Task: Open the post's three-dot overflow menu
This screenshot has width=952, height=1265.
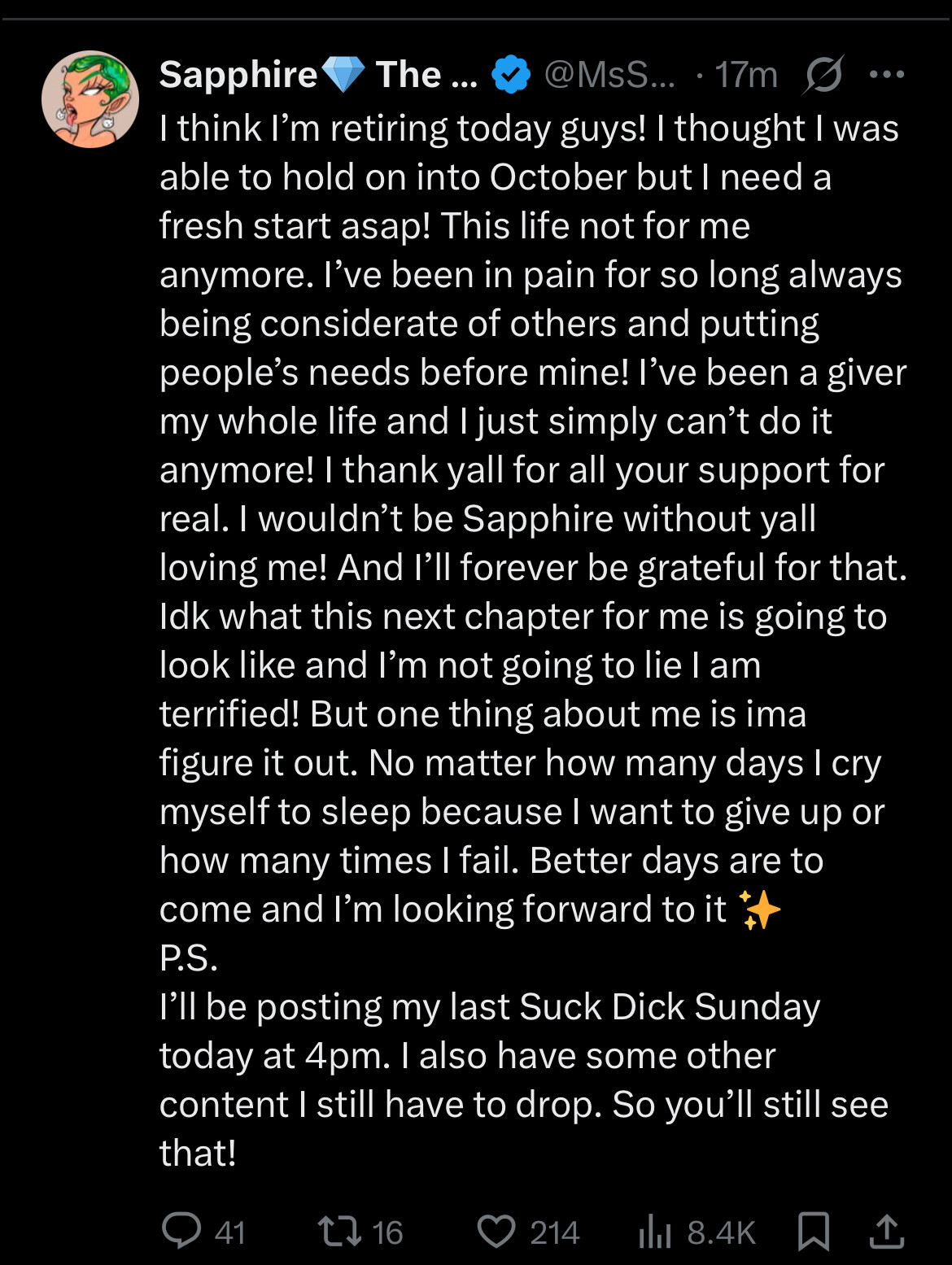Action: click(x=886, y=75)
